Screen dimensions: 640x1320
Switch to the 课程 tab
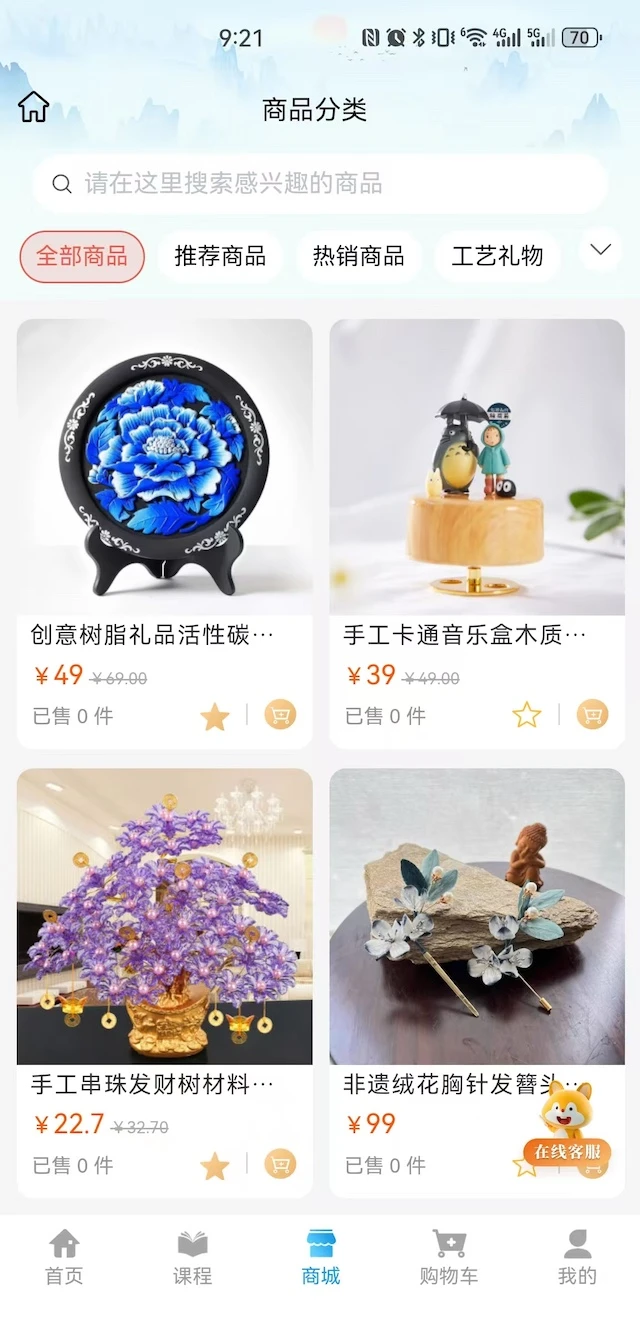coord(192,1258)
